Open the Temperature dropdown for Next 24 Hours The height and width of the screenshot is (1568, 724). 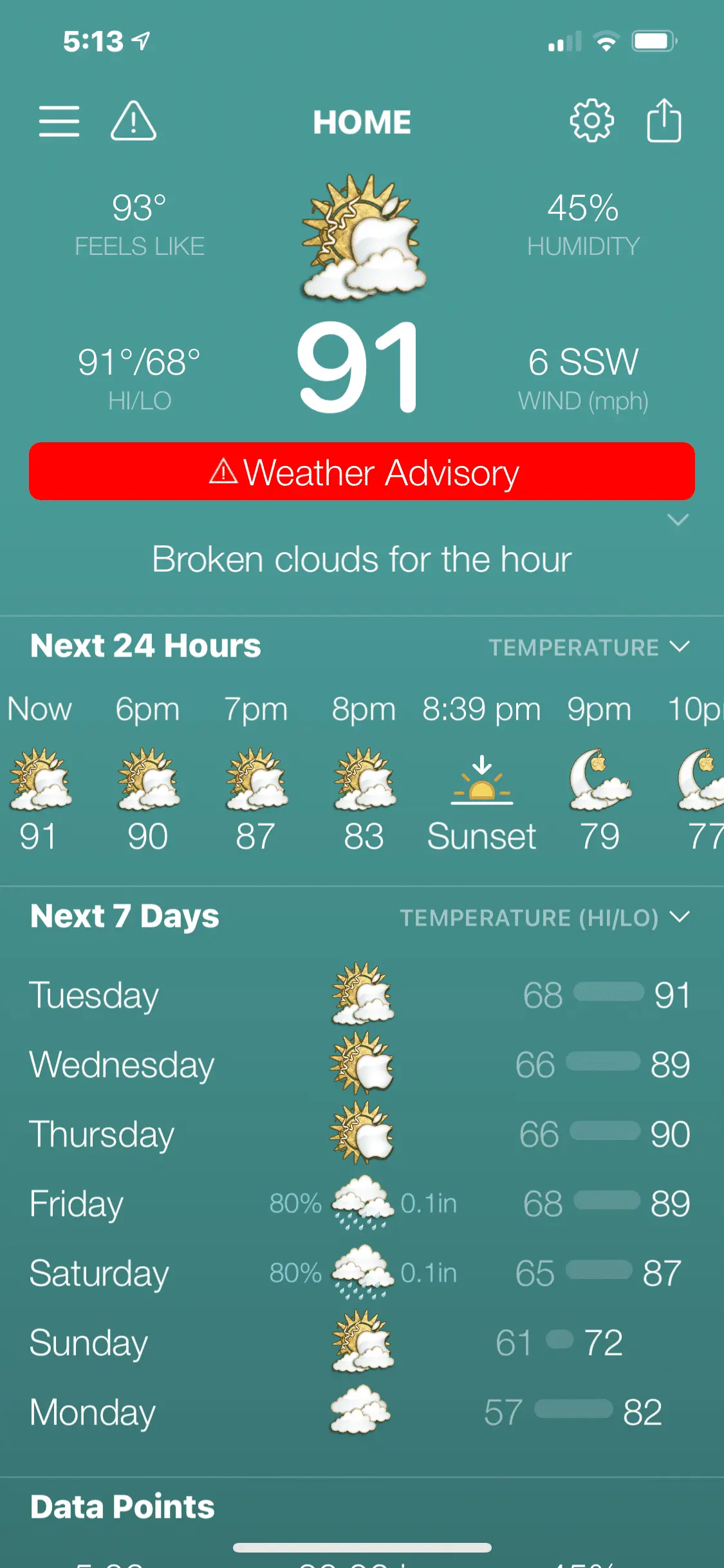point(589,647)
